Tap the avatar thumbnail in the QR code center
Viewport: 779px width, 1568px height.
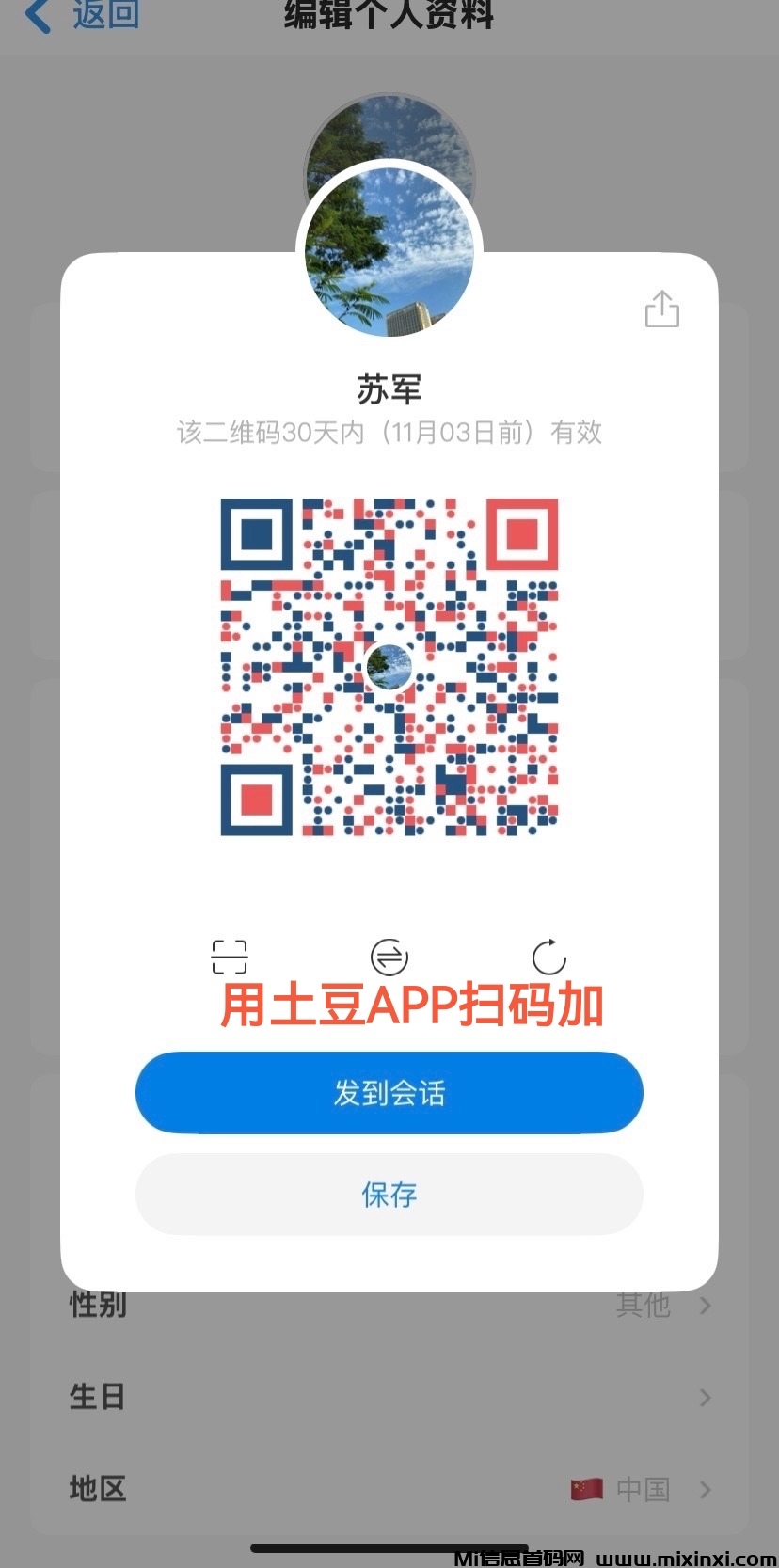[389, 667]
